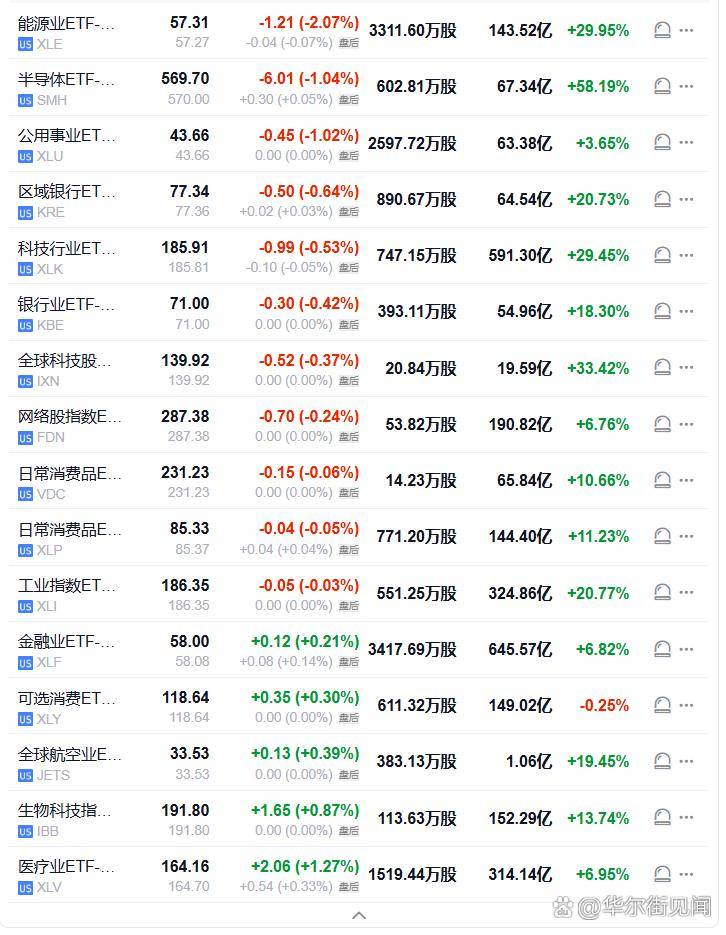This screenshot has height=935, width=726.
Task: Open the more options dots for XLP
Action: [x=687, y=536]
